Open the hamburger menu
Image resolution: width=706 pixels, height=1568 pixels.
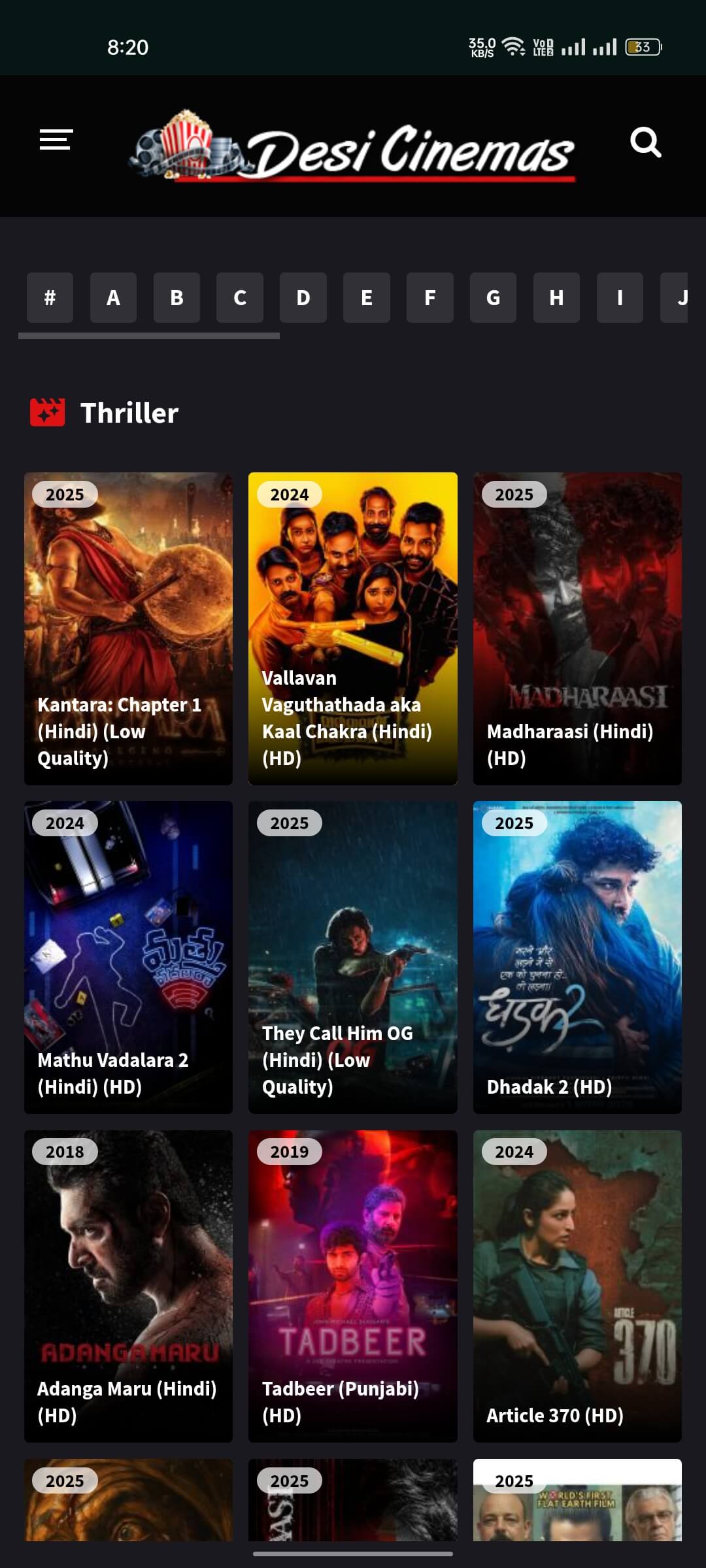click(56, 139)
